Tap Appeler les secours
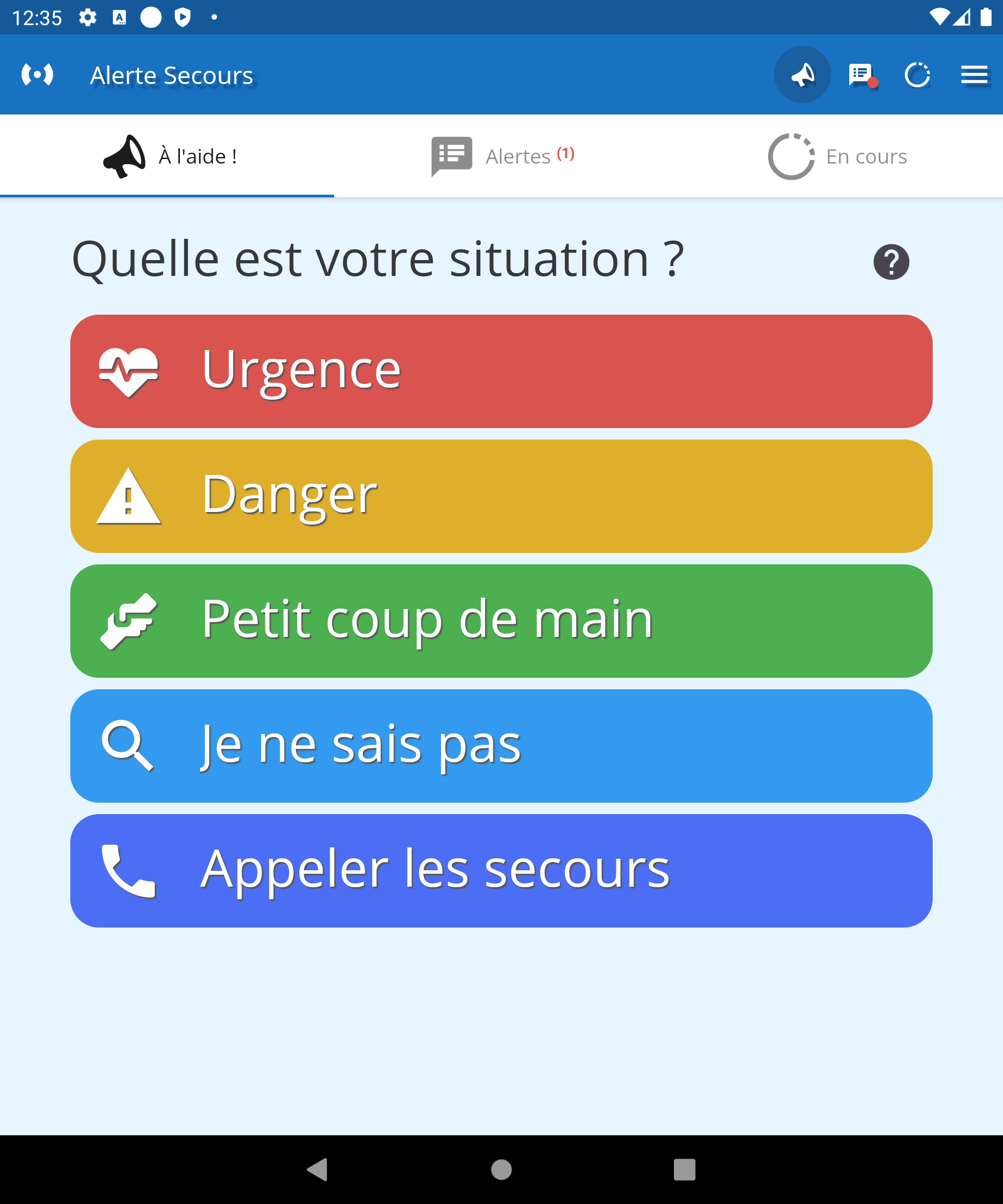 pos(501,870)
